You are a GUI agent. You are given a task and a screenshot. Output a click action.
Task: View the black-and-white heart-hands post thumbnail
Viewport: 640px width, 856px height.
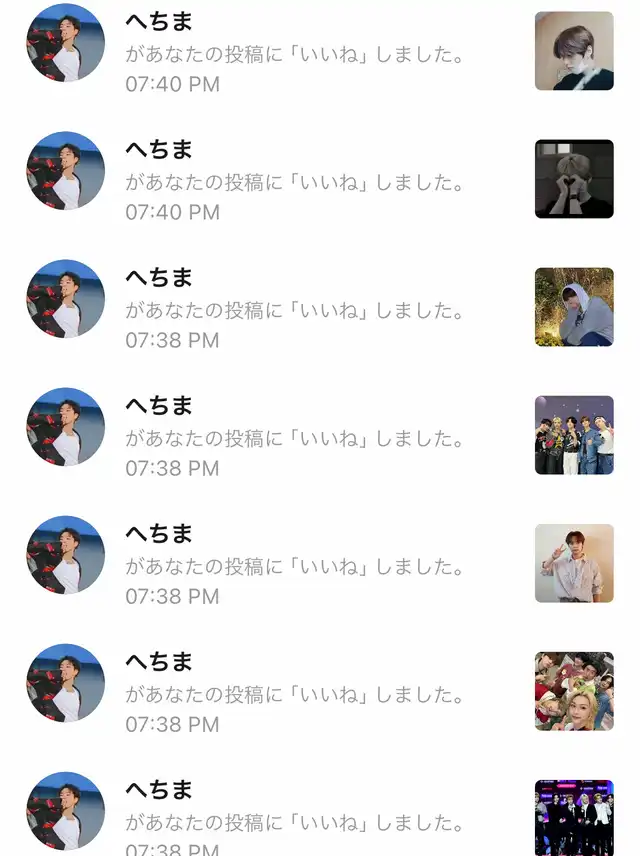(574, 179)
